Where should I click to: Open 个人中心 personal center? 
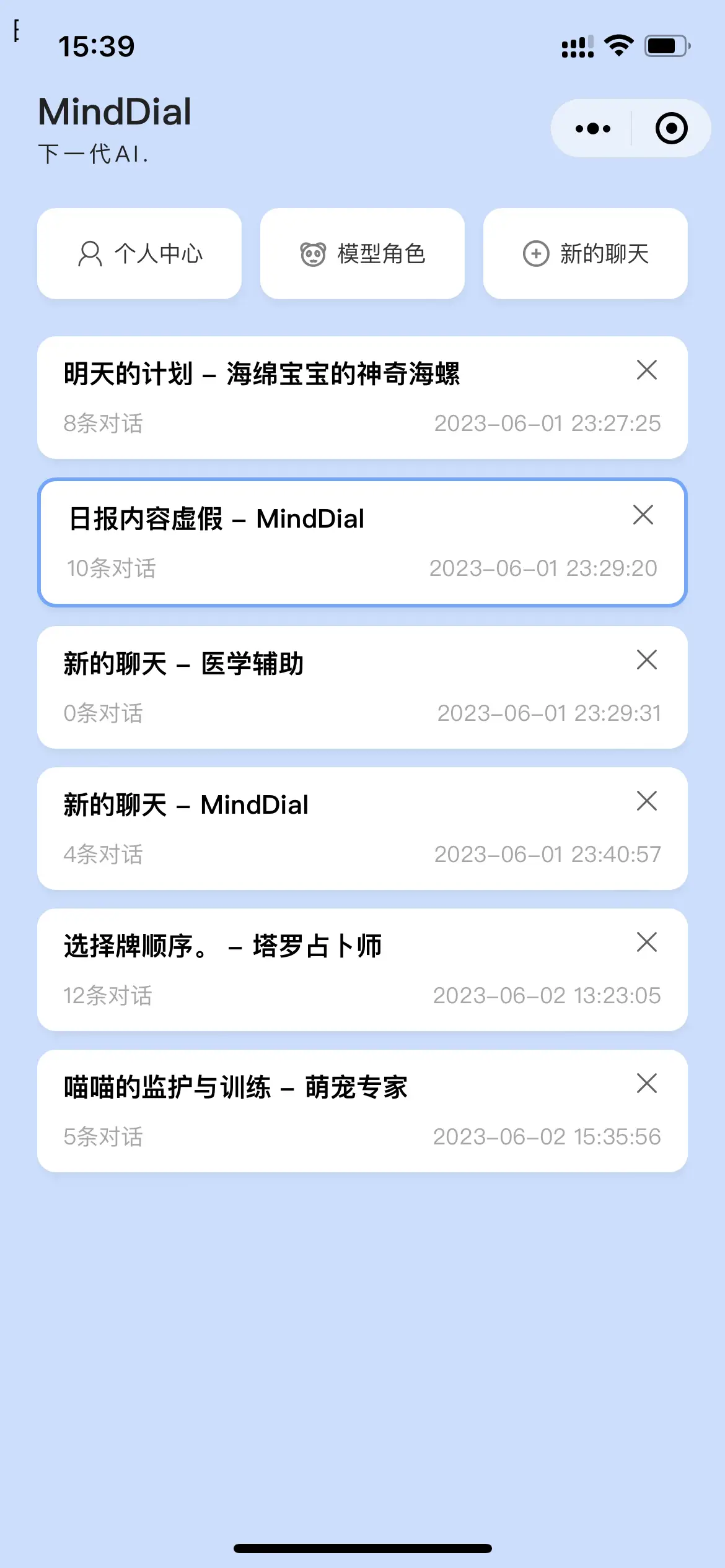click(x=139, y=254)
